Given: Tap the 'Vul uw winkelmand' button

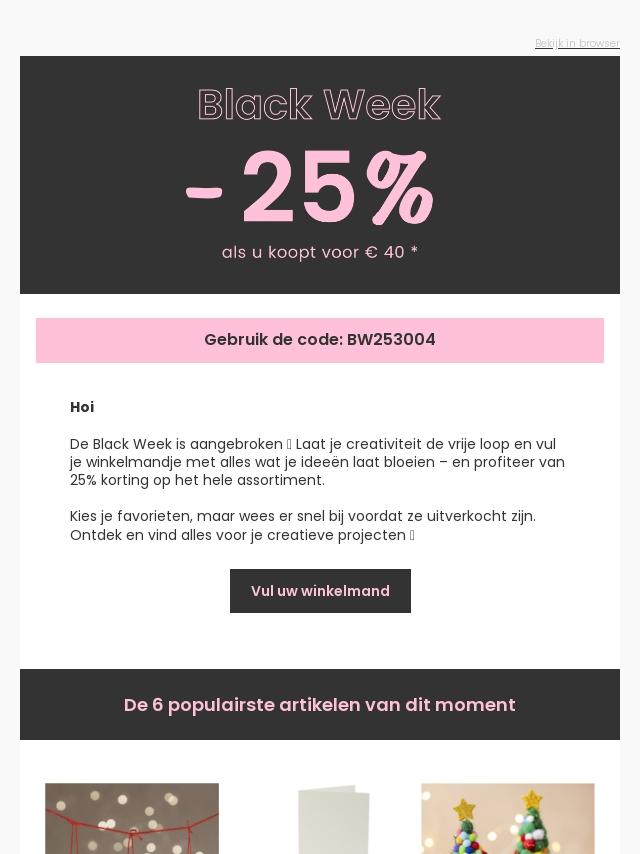Looking at the screenshot, I should click(320, 591).
